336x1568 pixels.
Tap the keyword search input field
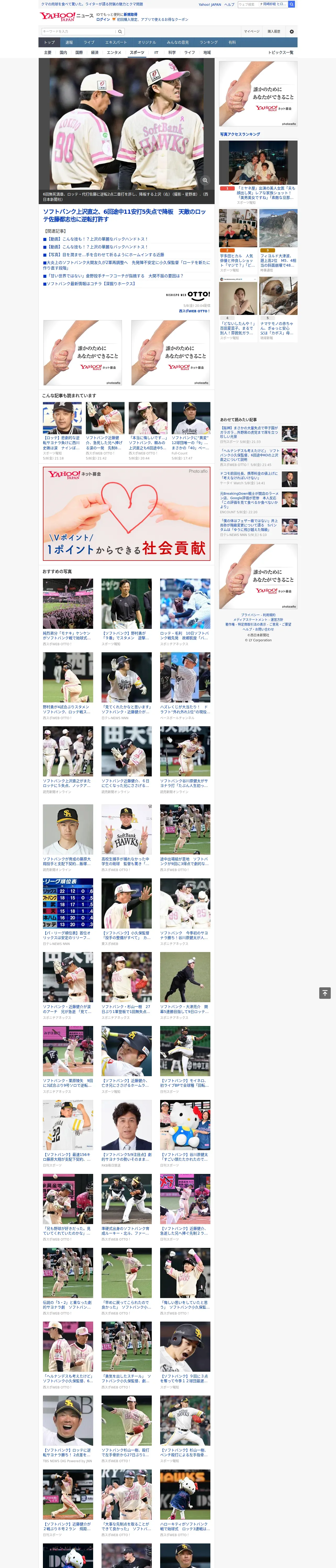[79, 31]
